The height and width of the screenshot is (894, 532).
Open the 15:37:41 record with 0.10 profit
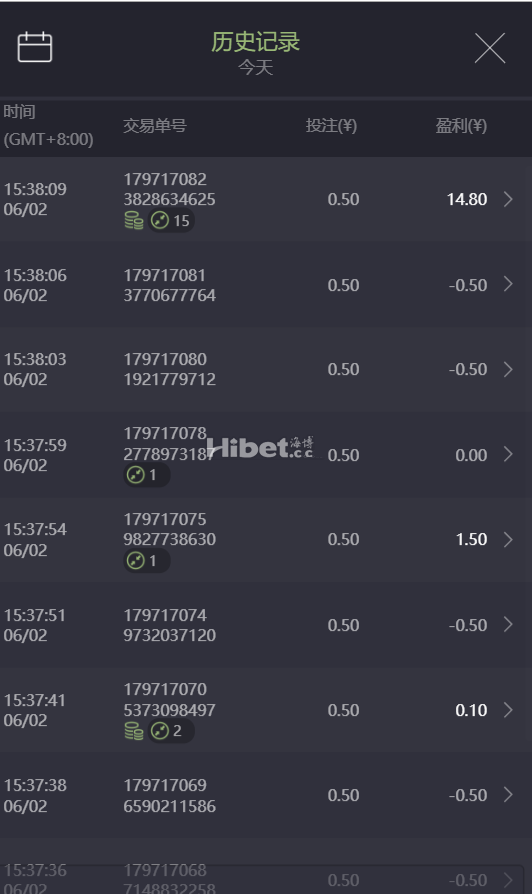pos(266,710)
